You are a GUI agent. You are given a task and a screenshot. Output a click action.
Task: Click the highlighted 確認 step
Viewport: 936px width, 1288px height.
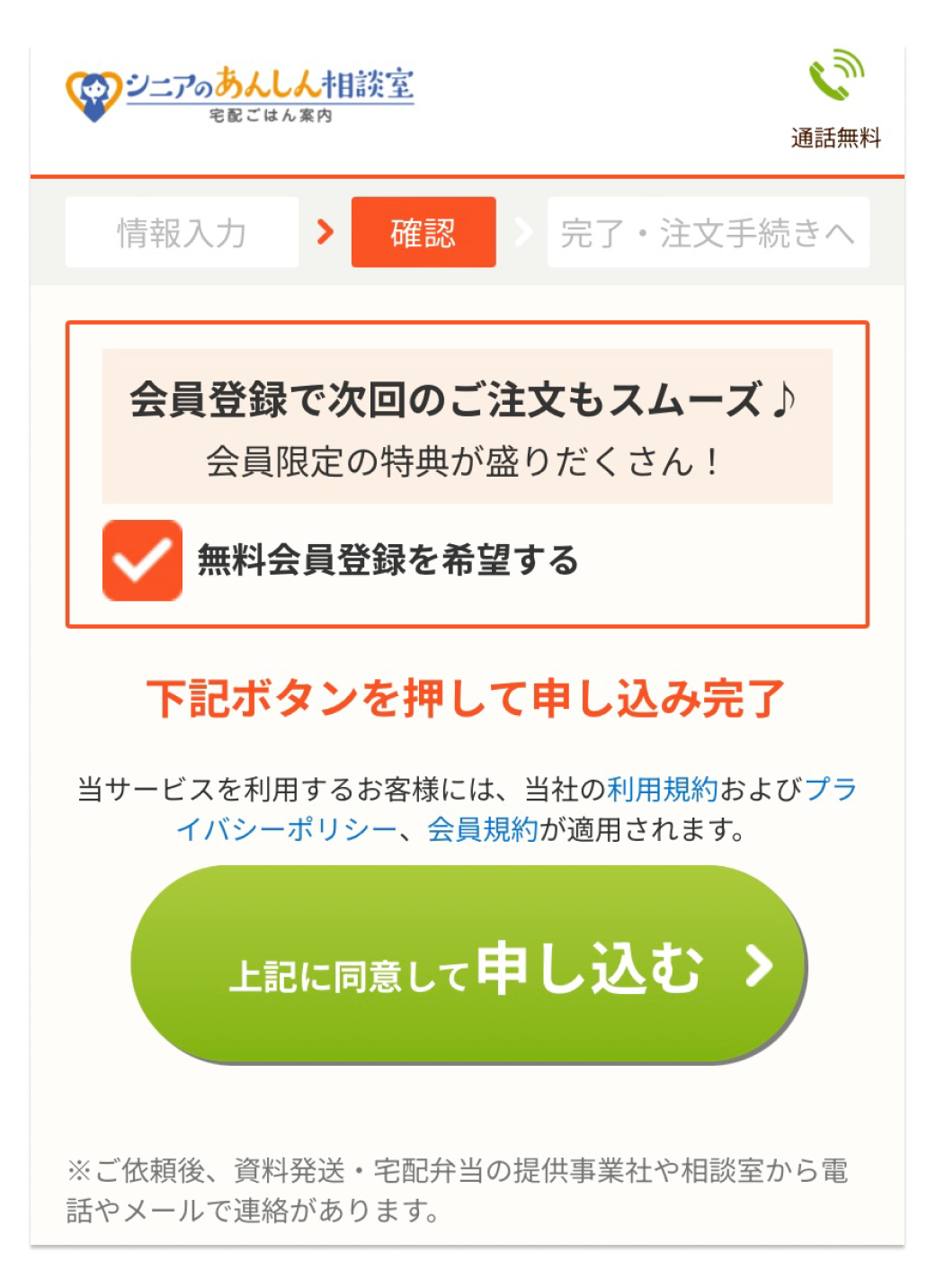click(x=423, y=232)
